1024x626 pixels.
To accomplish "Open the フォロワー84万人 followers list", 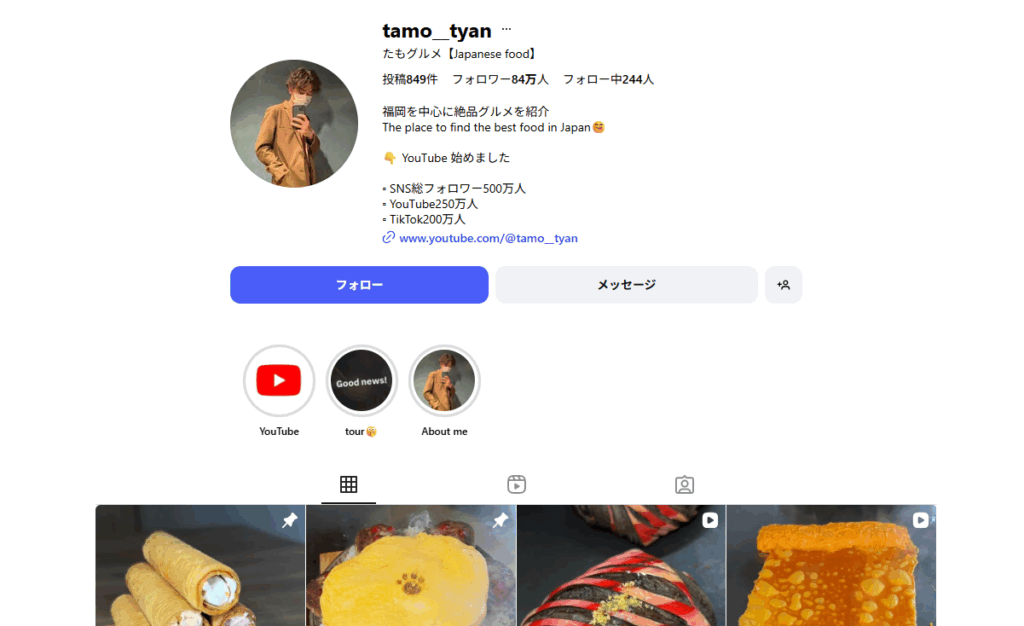I will (500, 79).
